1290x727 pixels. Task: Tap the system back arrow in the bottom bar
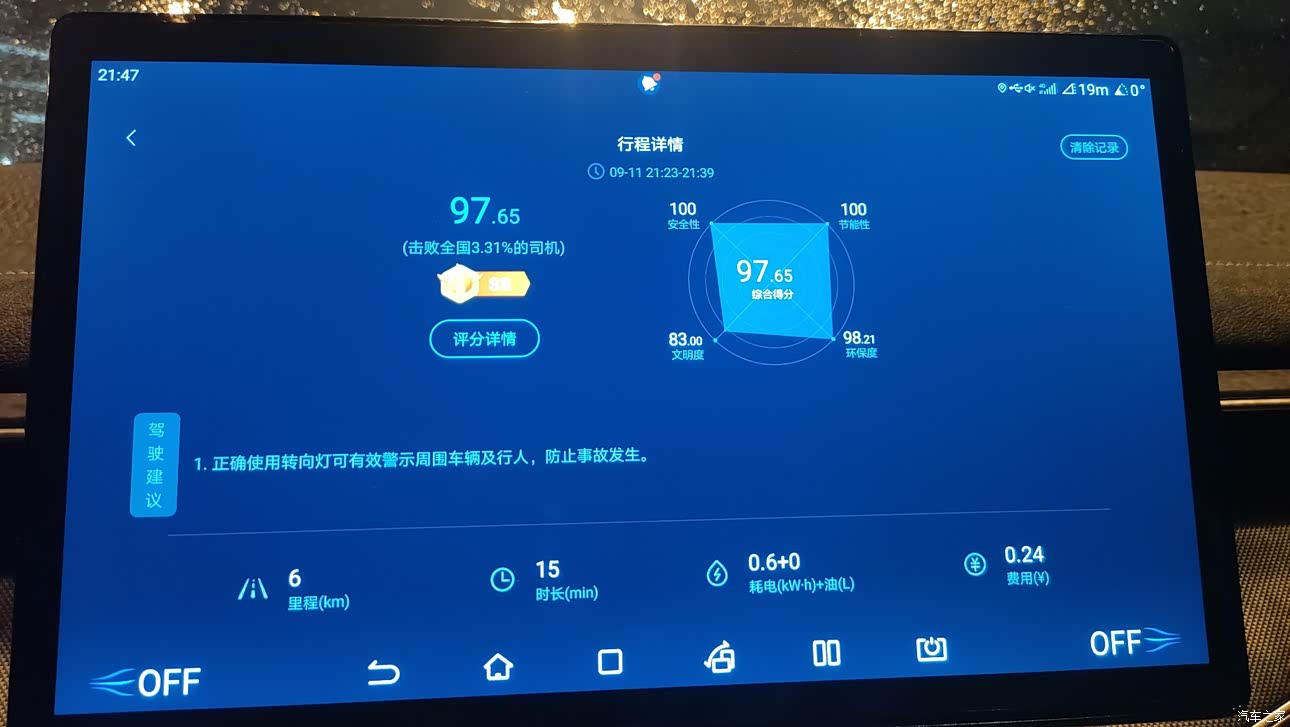click(x=383, y=672)
